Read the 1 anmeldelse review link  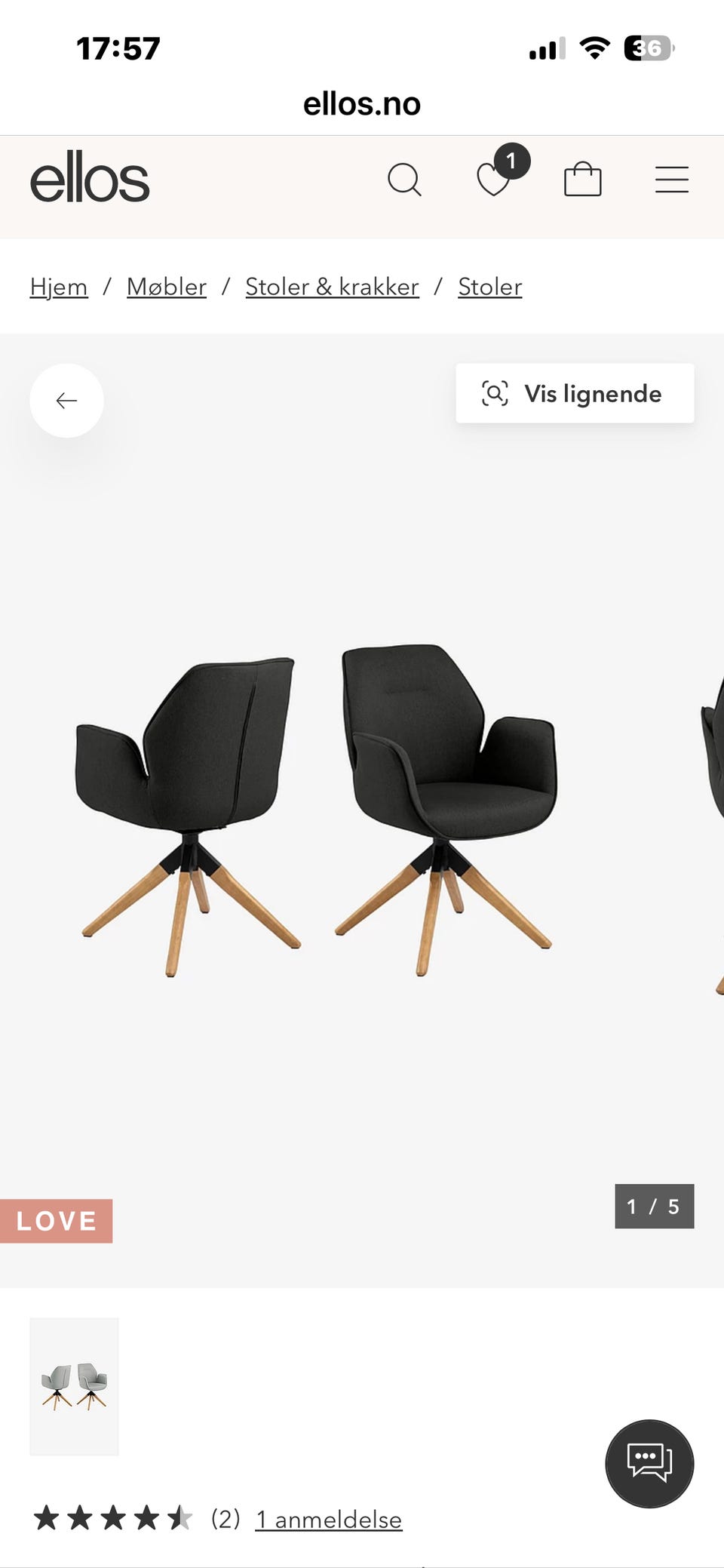(x=329, y=1519)
